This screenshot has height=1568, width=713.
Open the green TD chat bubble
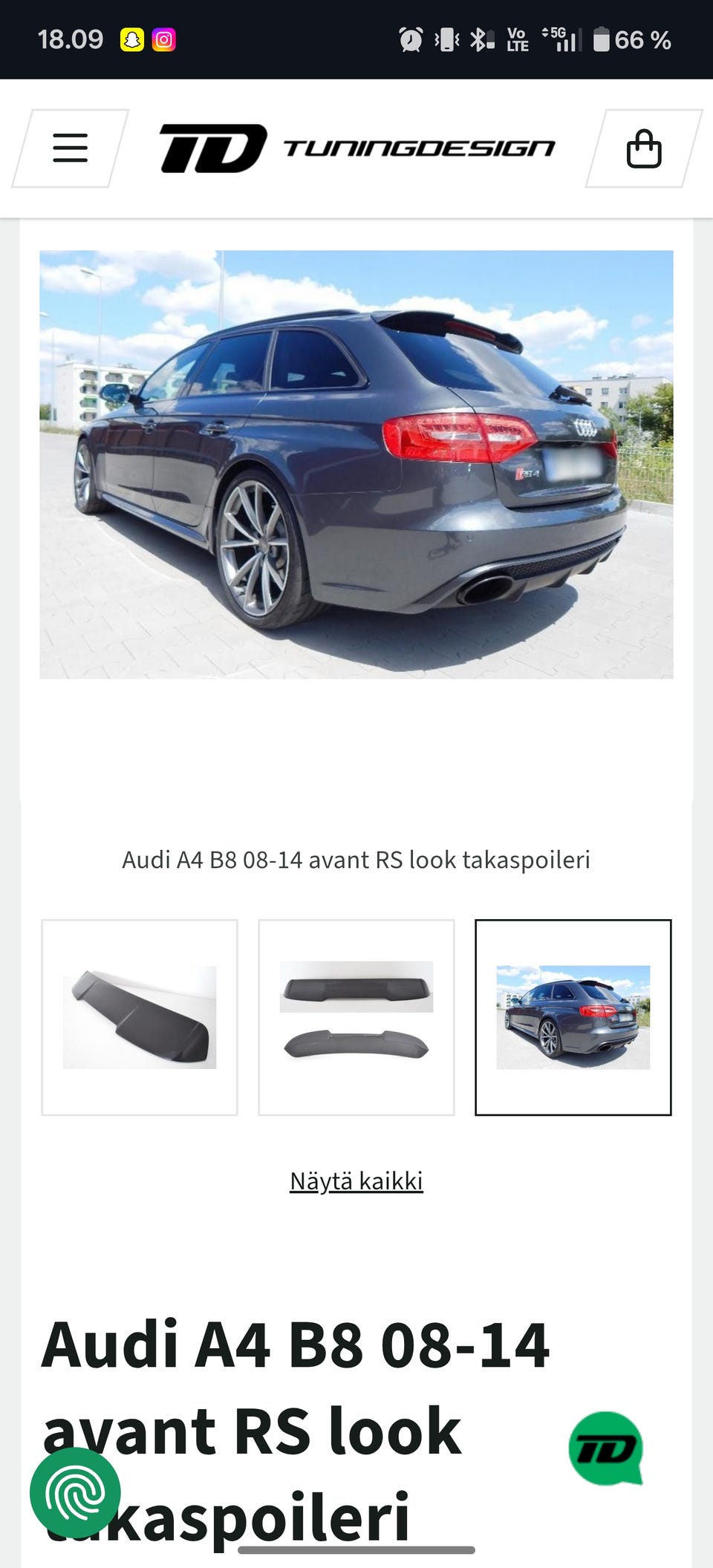coord(606,1448)
